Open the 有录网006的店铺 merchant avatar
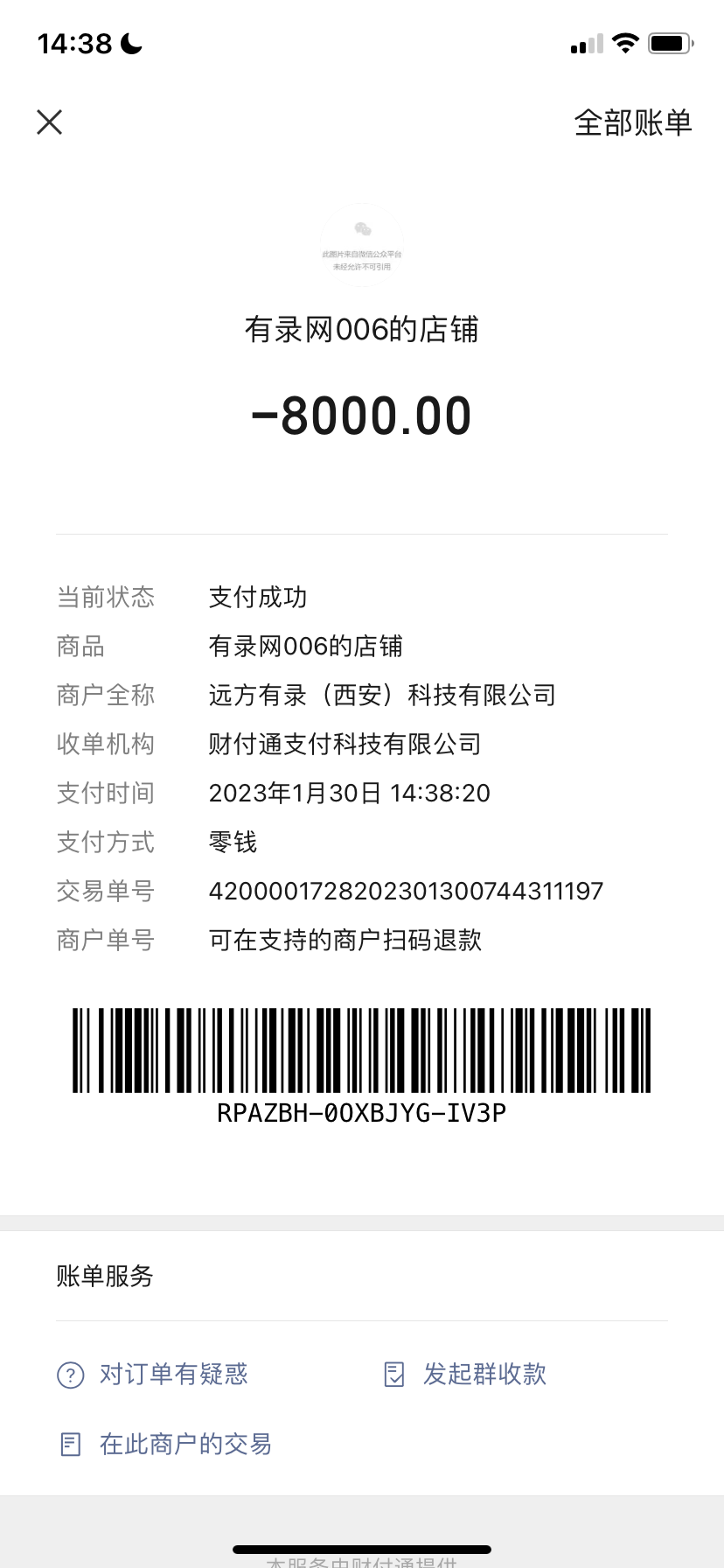This screenshot has height=1568, width=724. tap(362, 244)
